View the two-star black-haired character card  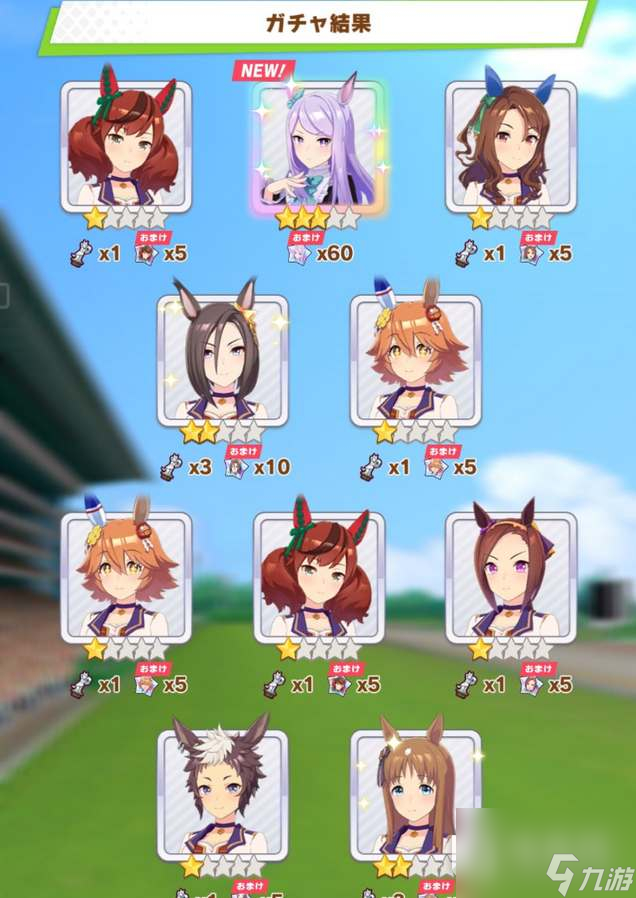[222, 360]
